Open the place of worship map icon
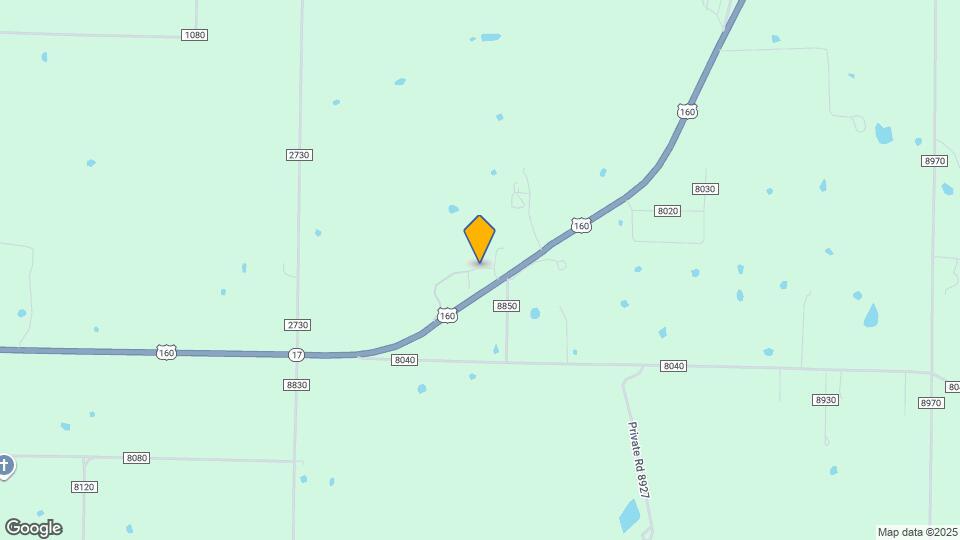This screenshot has width=960, height=540. pos(5,465)
